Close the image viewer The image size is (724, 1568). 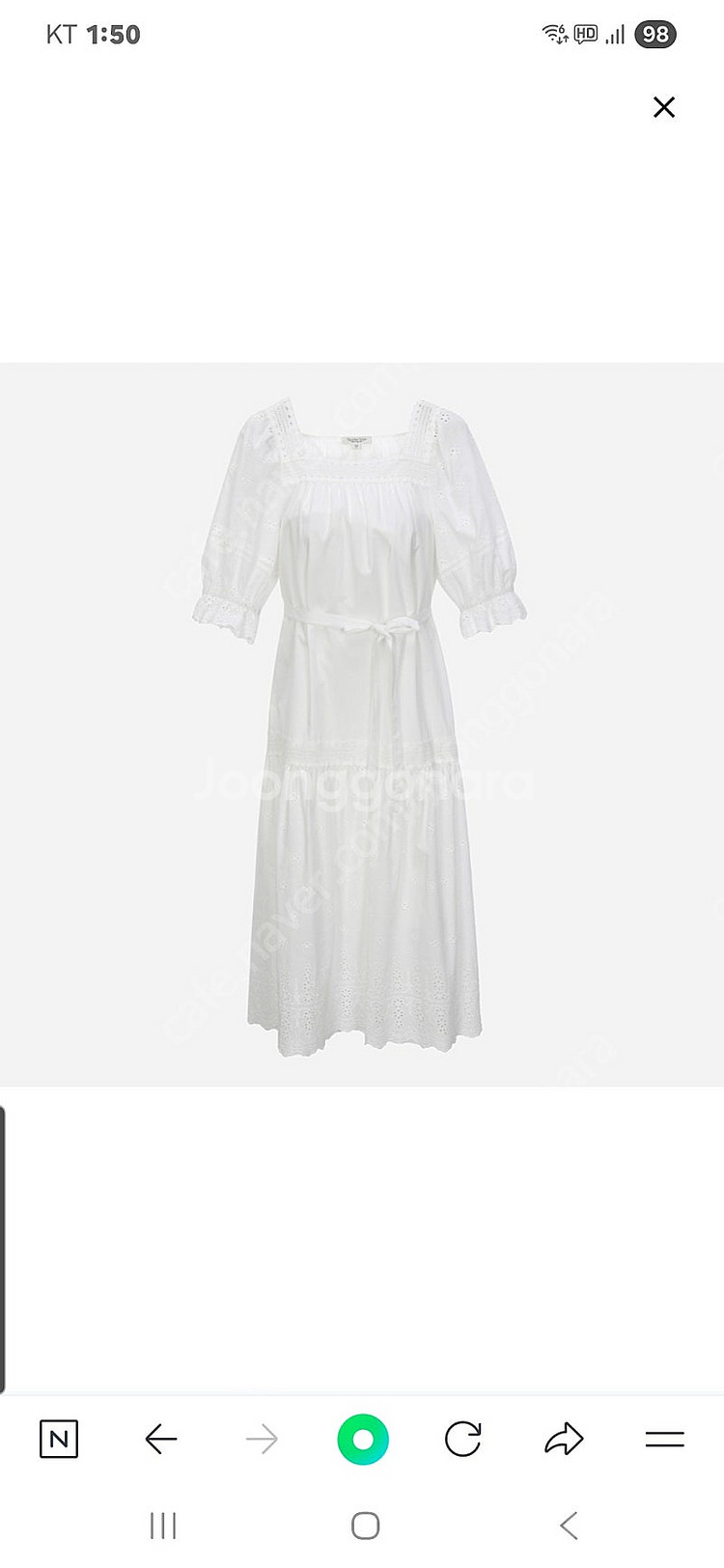663,107
